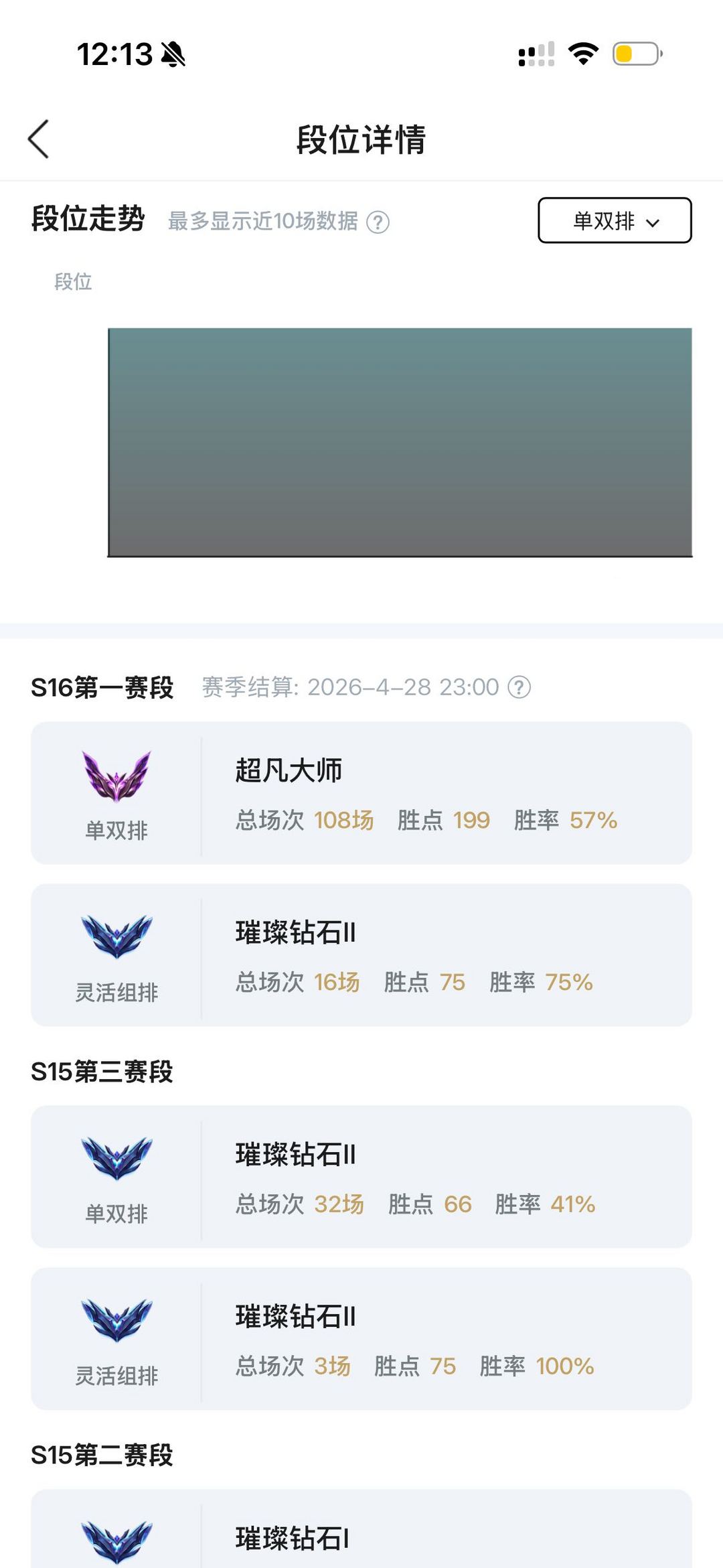This screenshot has height=1568, width=723.
Task: Open the help icon next to 最多显示近10场数据
Action: pyautogui.click(x=378, y=223)
